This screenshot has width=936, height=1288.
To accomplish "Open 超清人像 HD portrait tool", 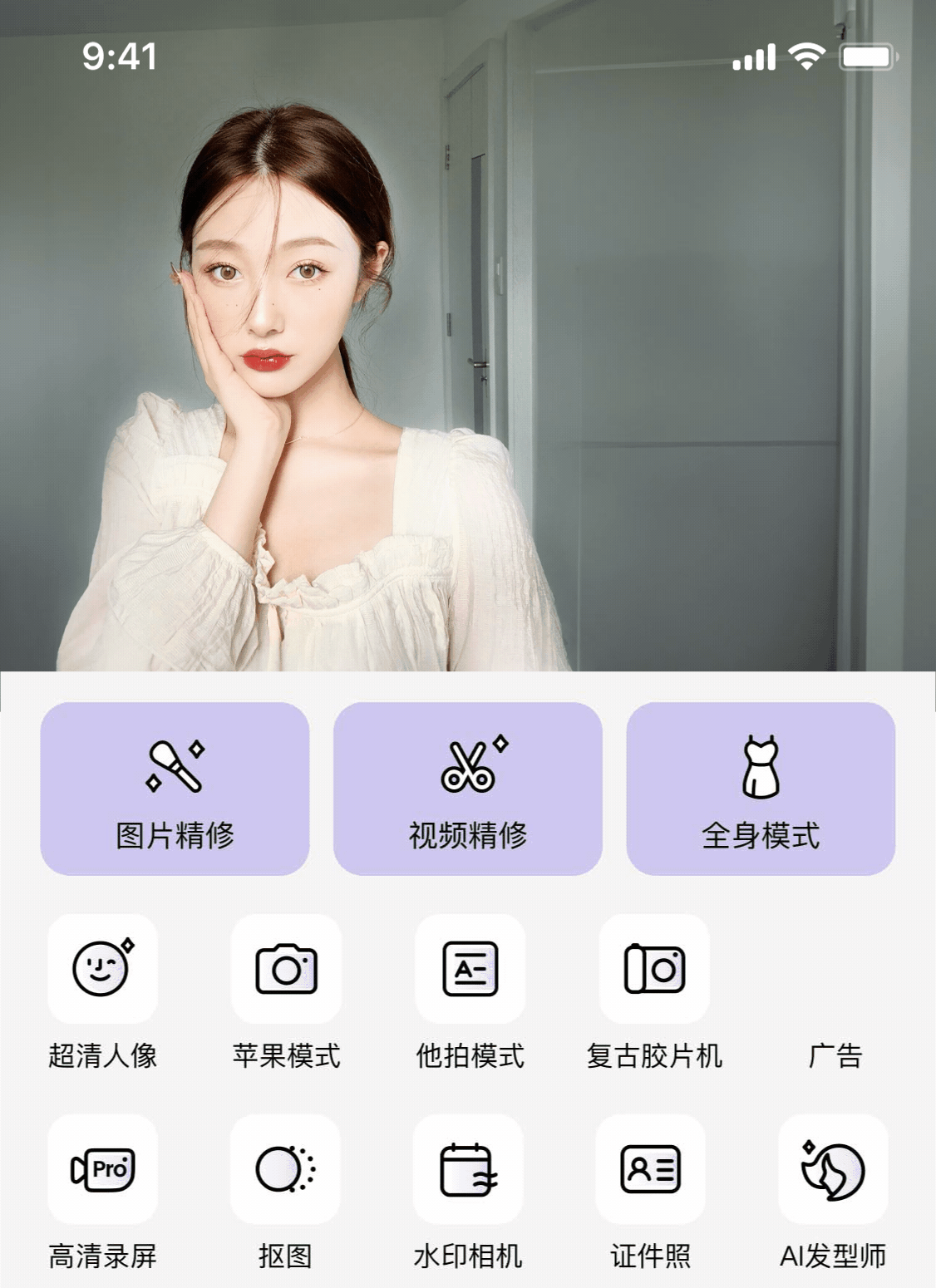I will pyautogui.click(x=102, y=969).
